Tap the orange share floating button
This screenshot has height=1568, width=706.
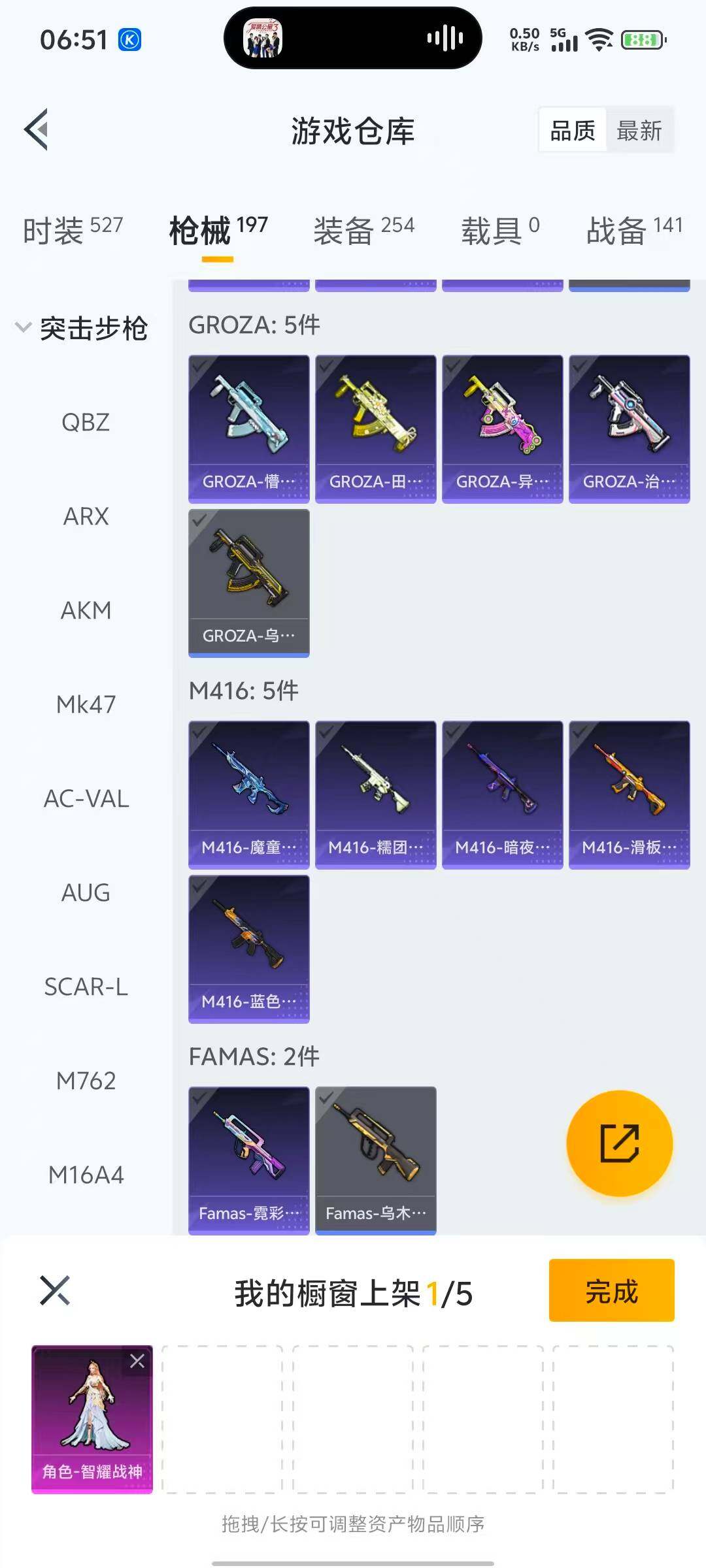pos(619,1143)
